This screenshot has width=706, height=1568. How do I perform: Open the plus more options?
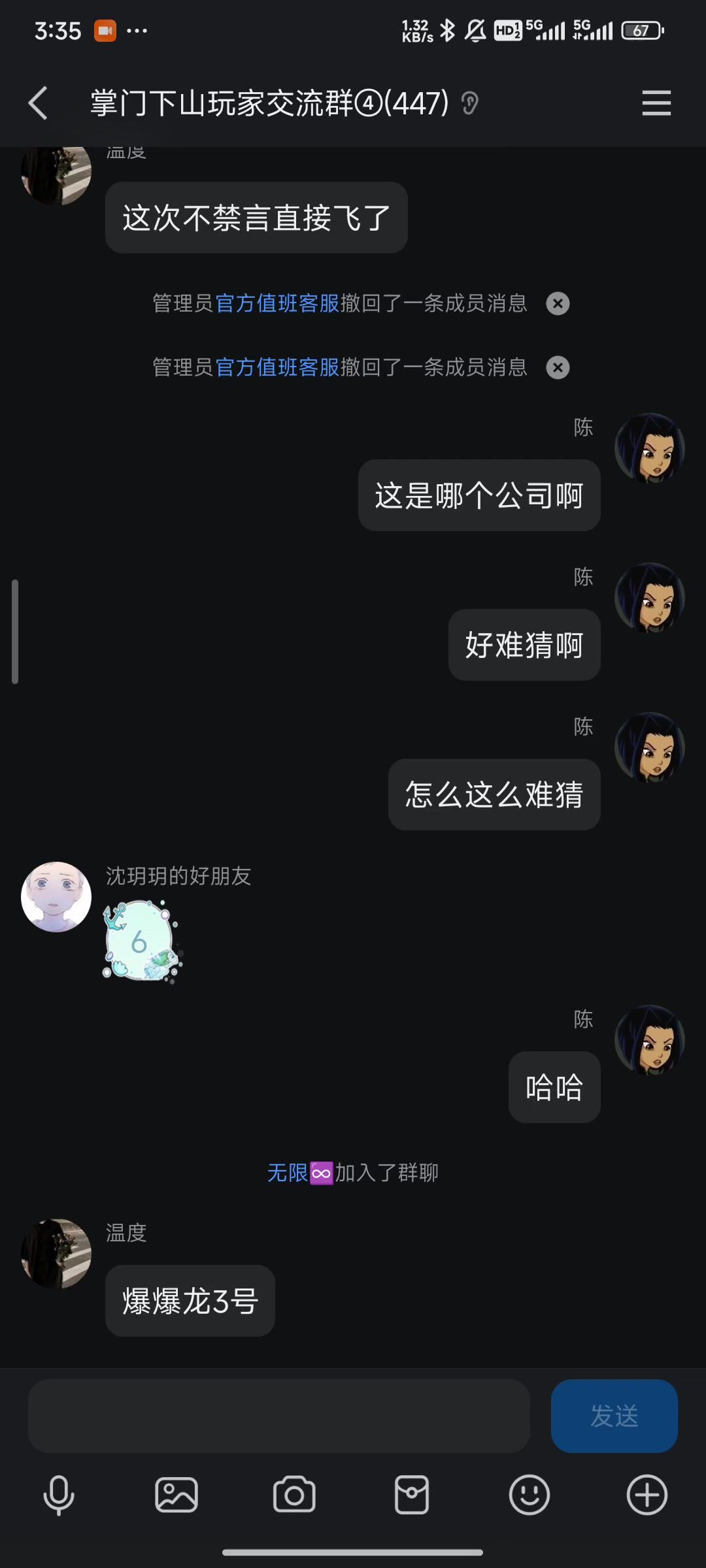pos(647,1495)
